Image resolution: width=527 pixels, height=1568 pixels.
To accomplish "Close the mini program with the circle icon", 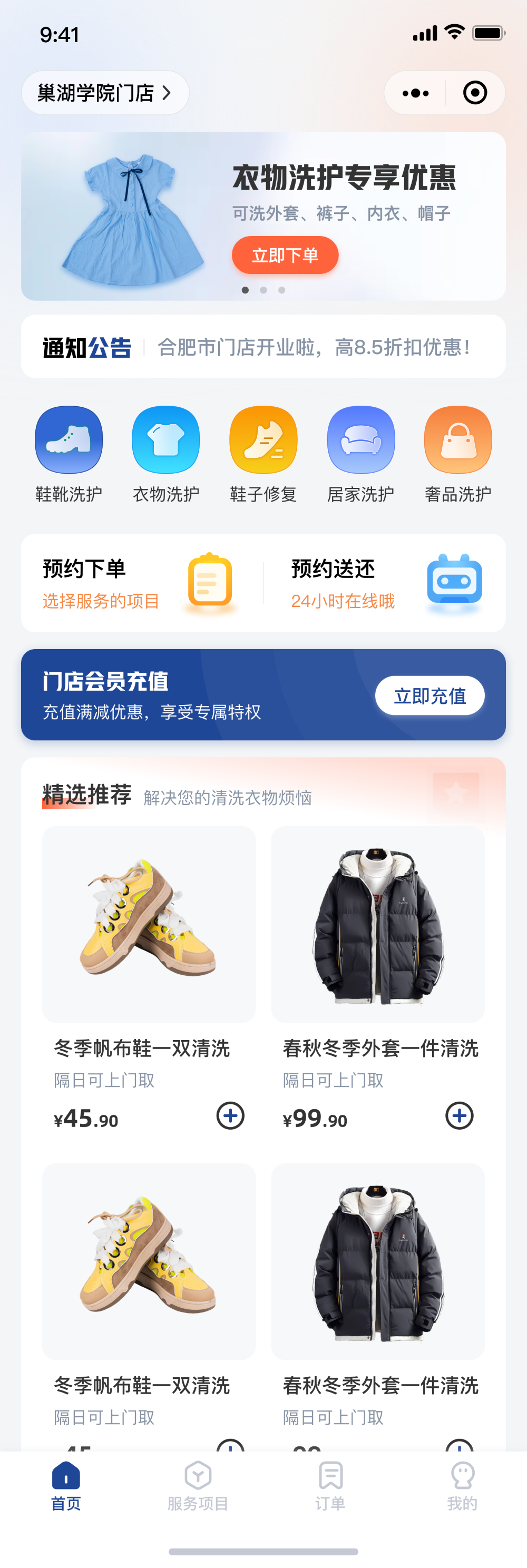I will coord(475,93).
